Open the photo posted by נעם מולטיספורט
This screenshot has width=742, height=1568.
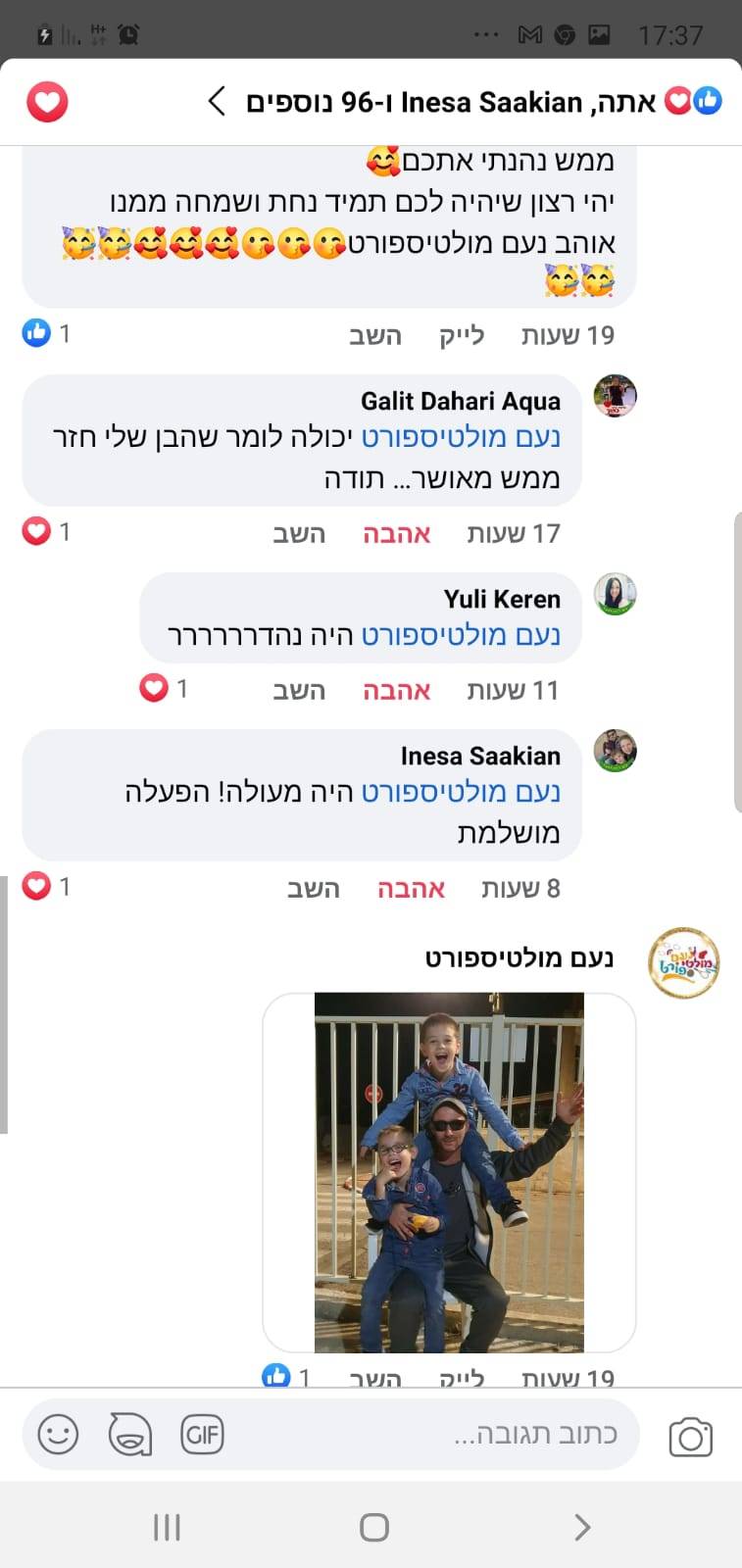point(449,1172)
